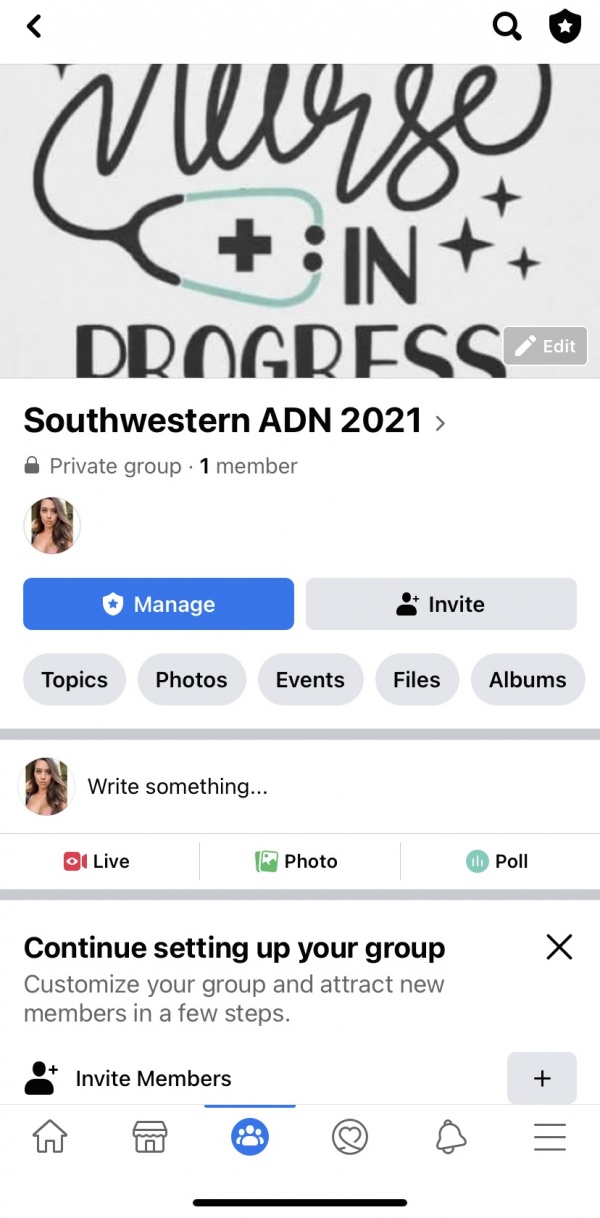Go back using the top arrow
Viewport: 600px width, 1218px height.
[x=35, y=27]
